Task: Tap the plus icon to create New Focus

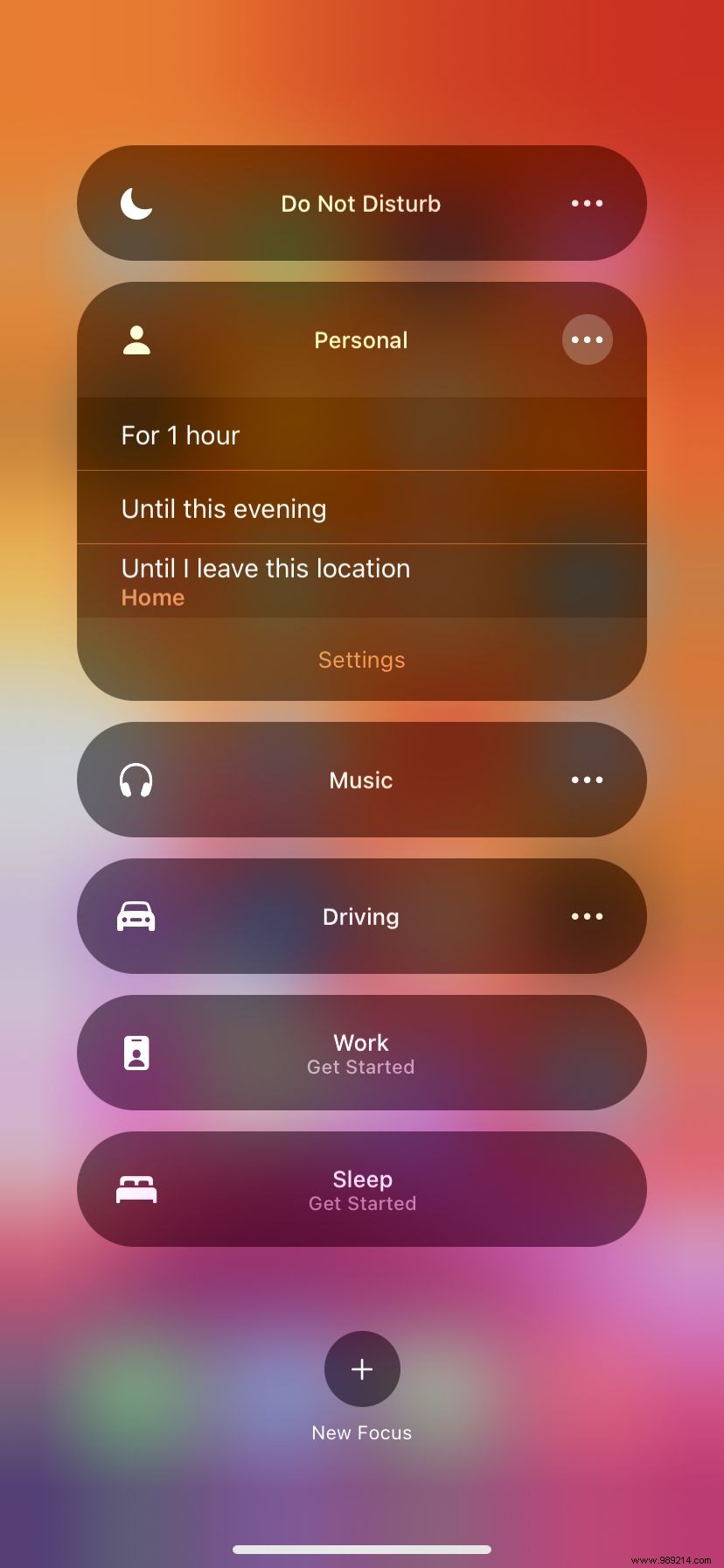Action: [x=362, y=1368]
